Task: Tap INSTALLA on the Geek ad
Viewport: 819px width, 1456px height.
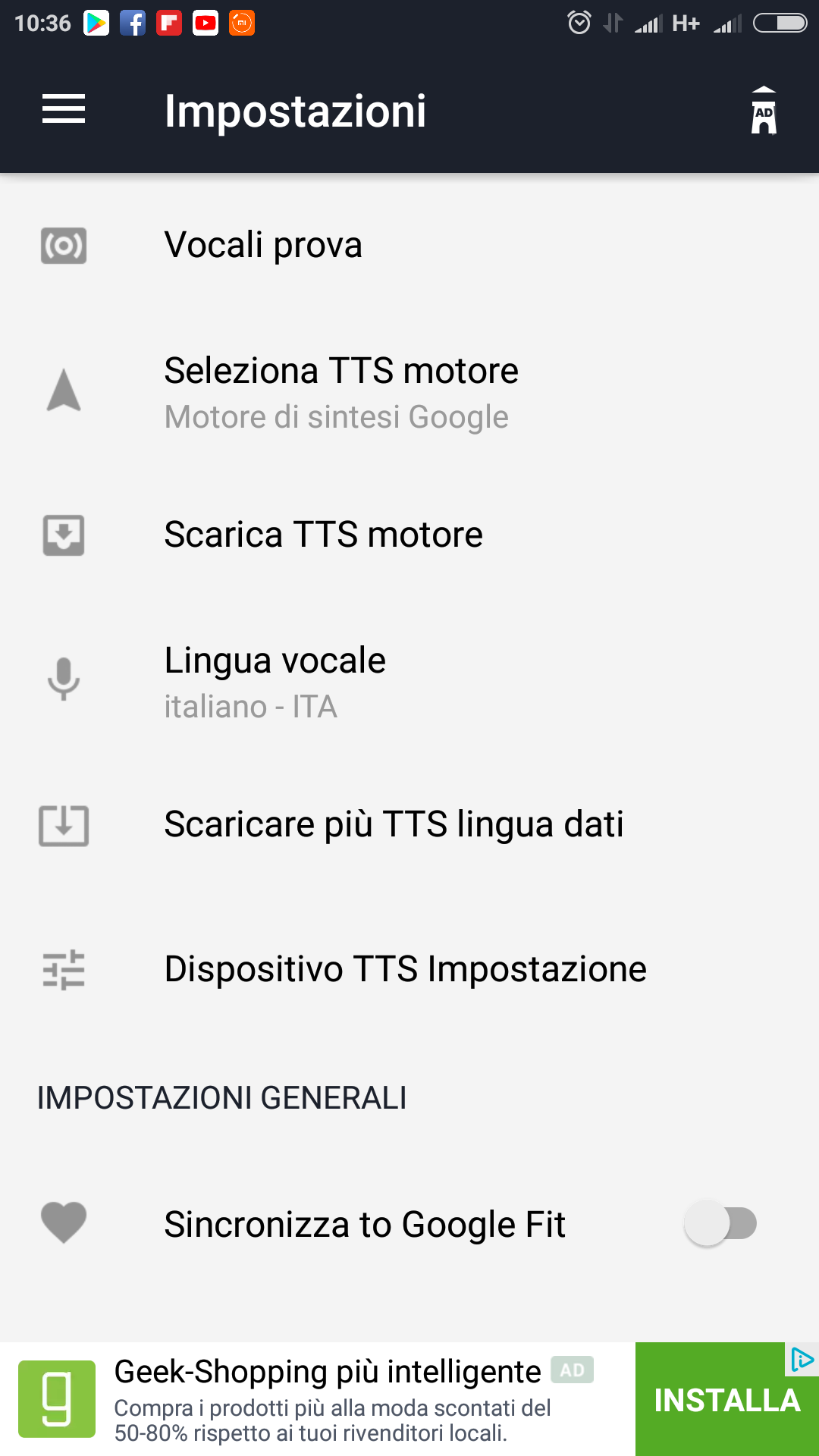Action: point(727,1400)
